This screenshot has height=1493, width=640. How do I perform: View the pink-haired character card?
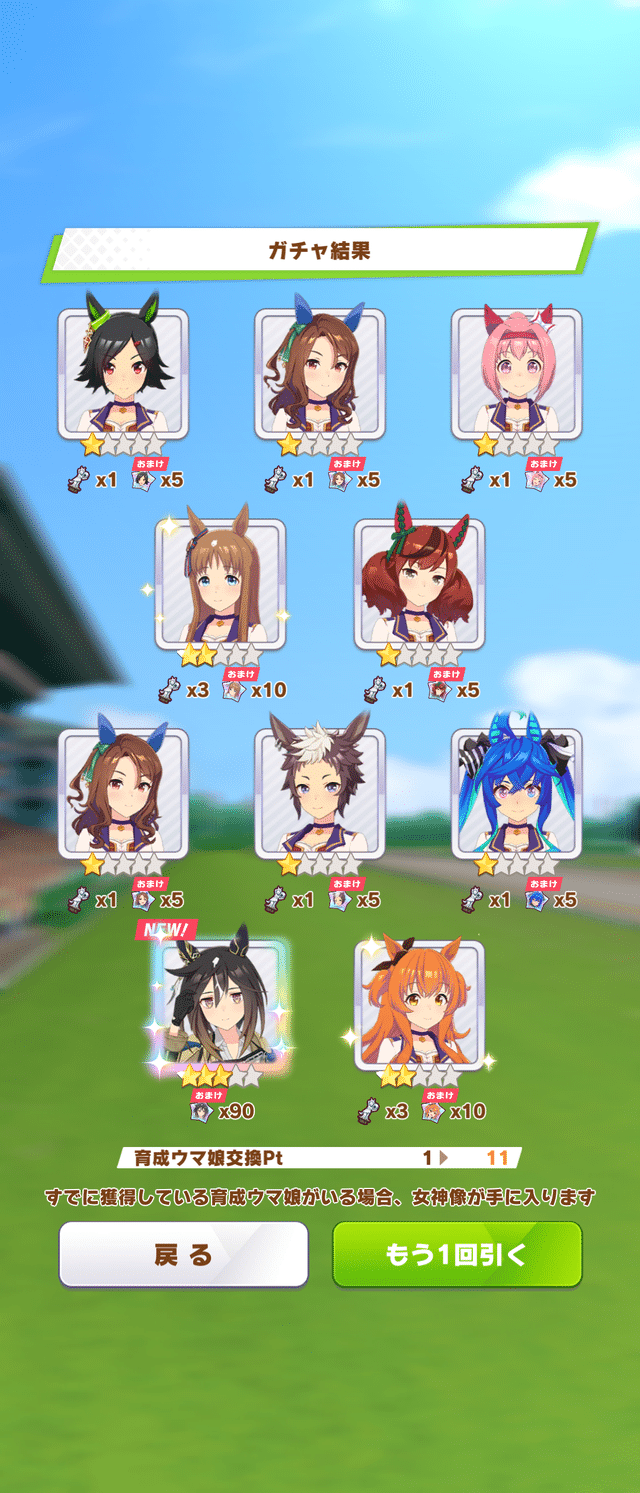516,374
